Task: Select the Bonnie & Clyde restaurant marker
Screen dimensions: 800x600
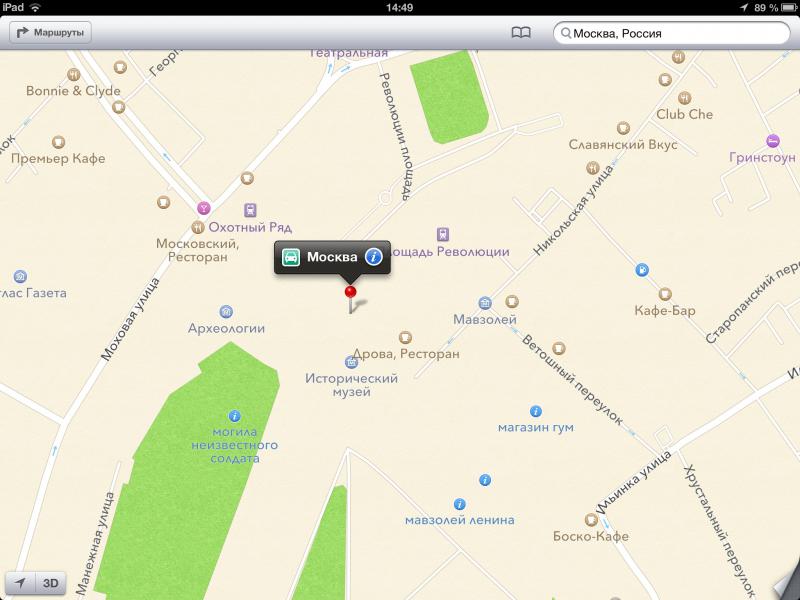Action: coord(73,75)
